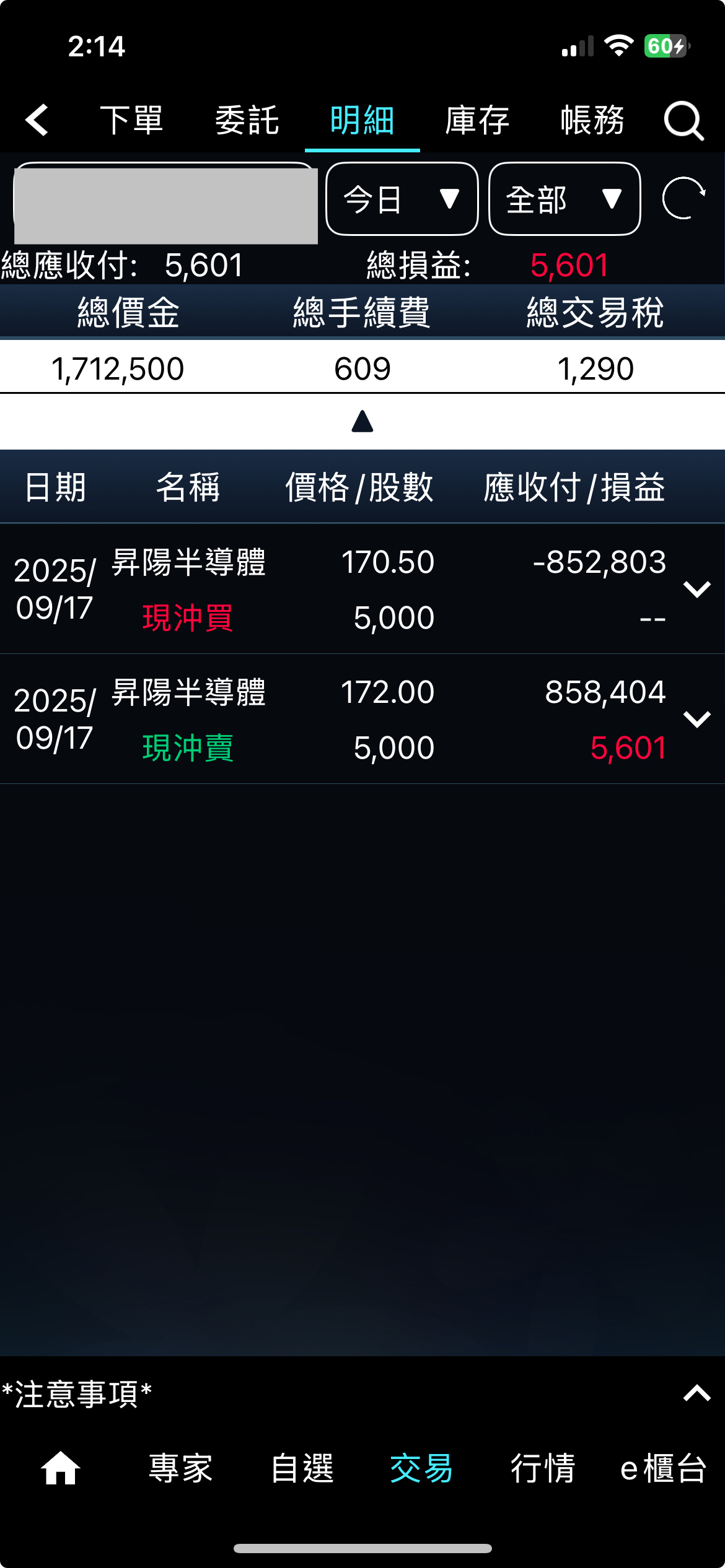725x1568 pixels.
Task: Select the 明細 tab
Action: pos(362,120)
